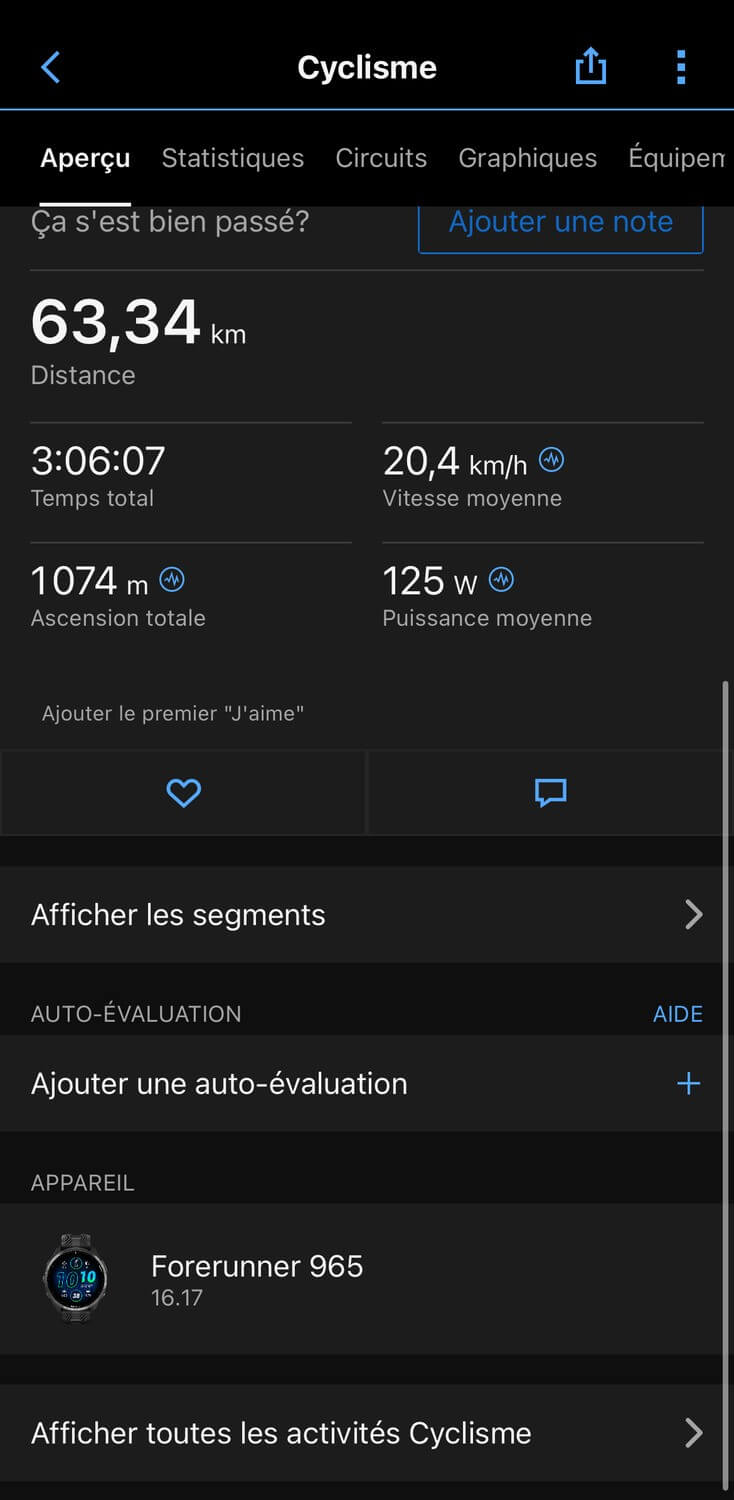Tap the info icon beside Ascension totale
The height and width of the screenshot is (1500, 734).
pyautogui.click(x=172, y=580)
